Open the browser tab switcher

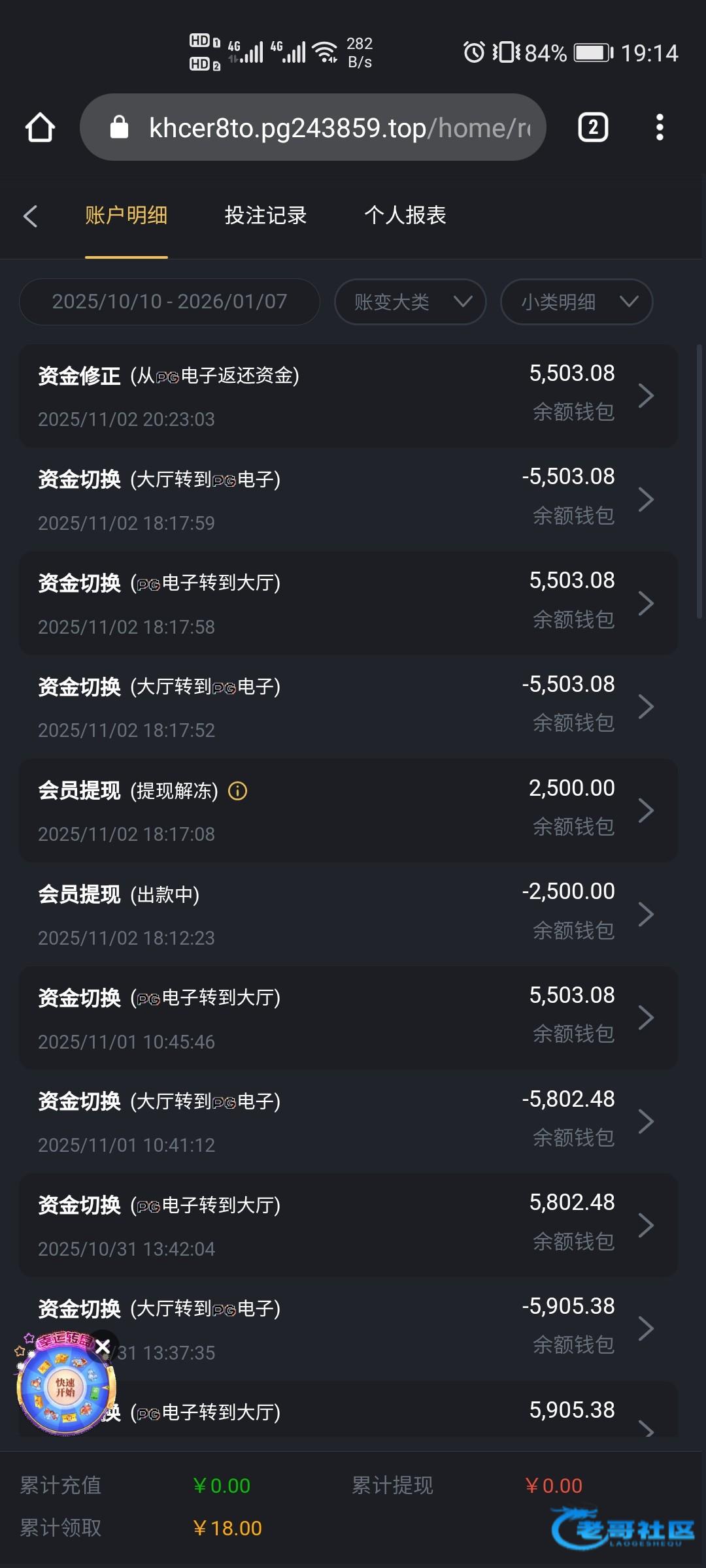point(593,127)
